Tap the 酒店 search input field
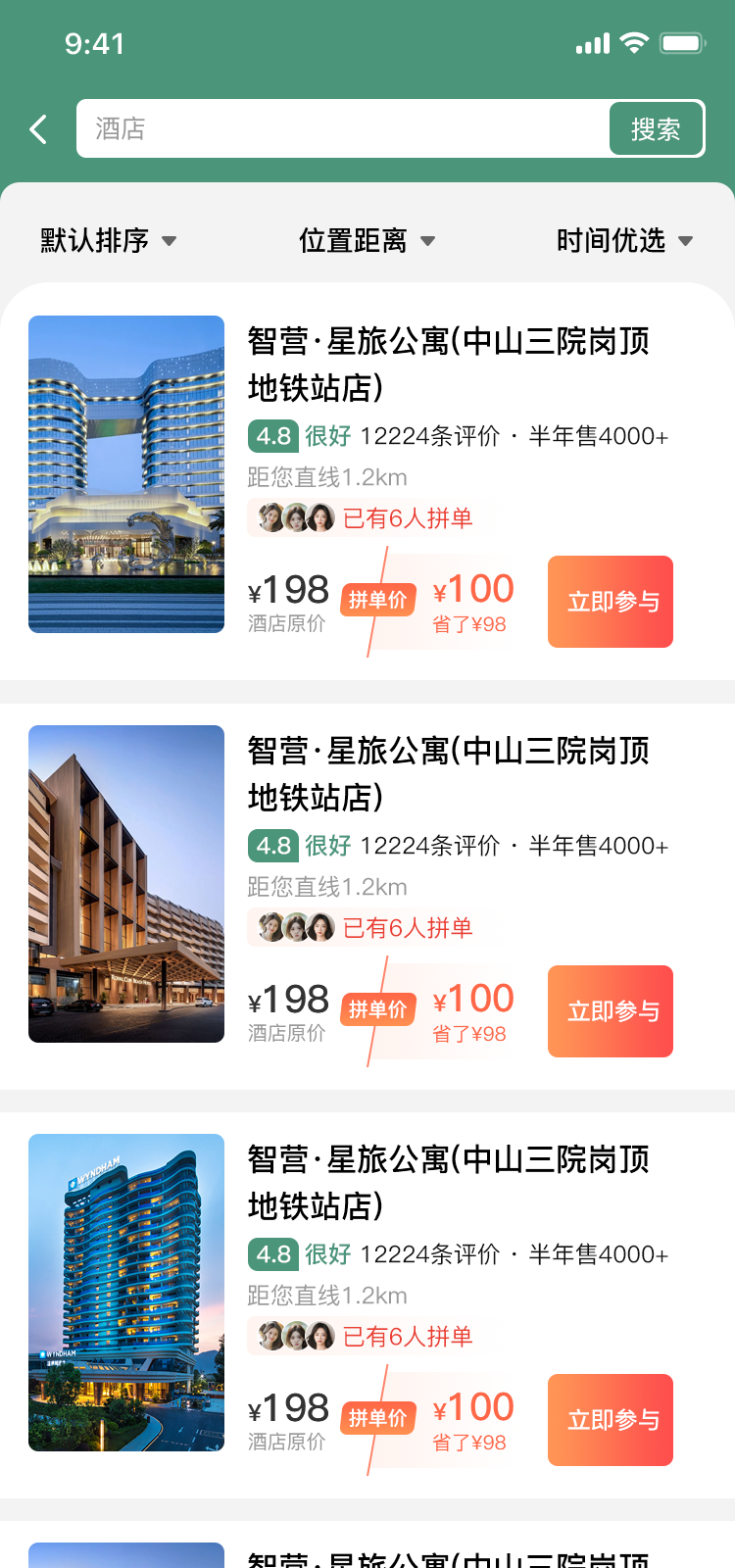Viewport: 735px width, 1568px height. [x=343, y=128]
